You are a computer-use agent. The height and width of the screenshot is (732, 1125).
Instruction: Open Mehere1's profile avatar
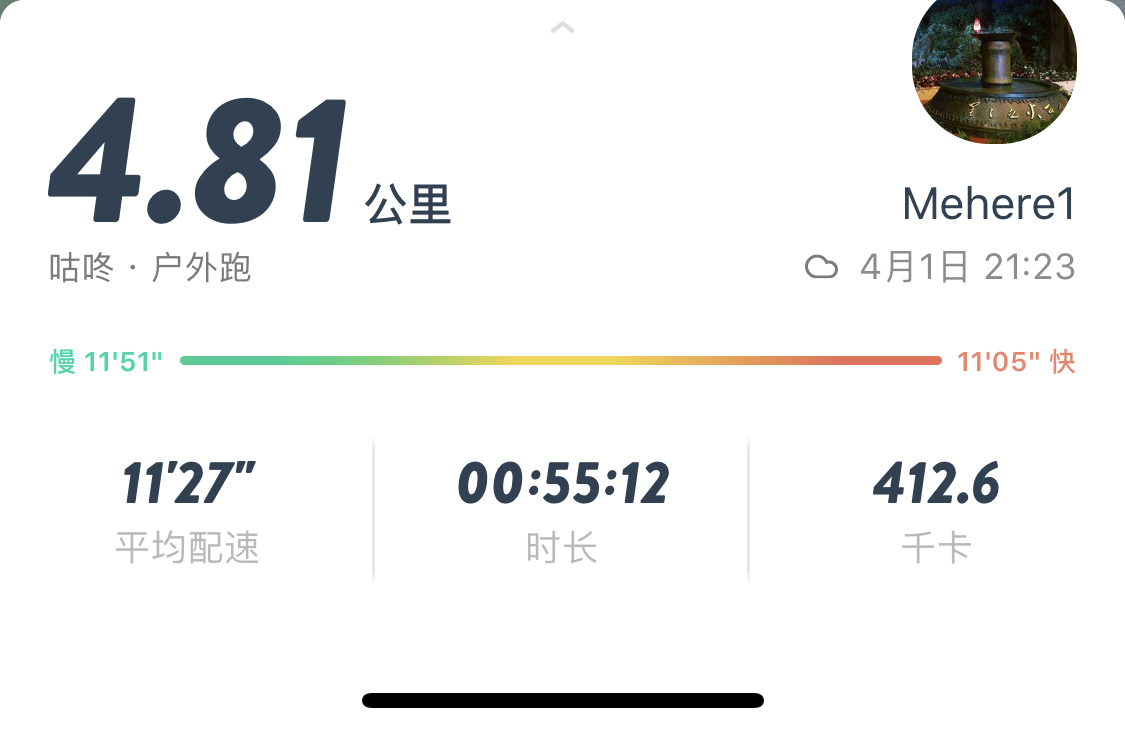[994, 68]
